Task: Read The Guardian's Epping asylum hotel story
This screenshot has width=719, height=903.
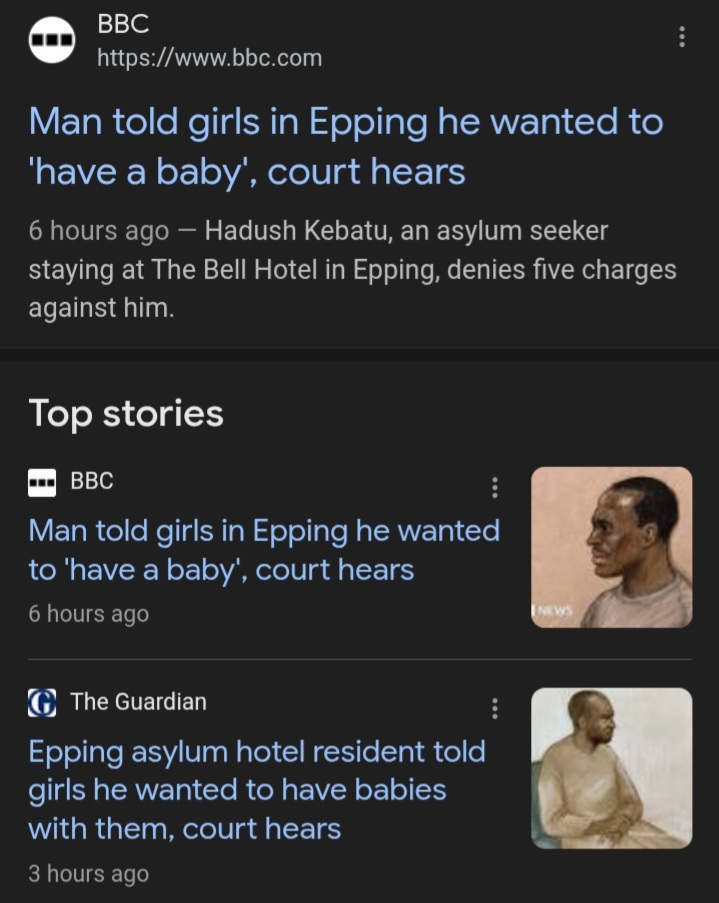Action: (257, 789)
